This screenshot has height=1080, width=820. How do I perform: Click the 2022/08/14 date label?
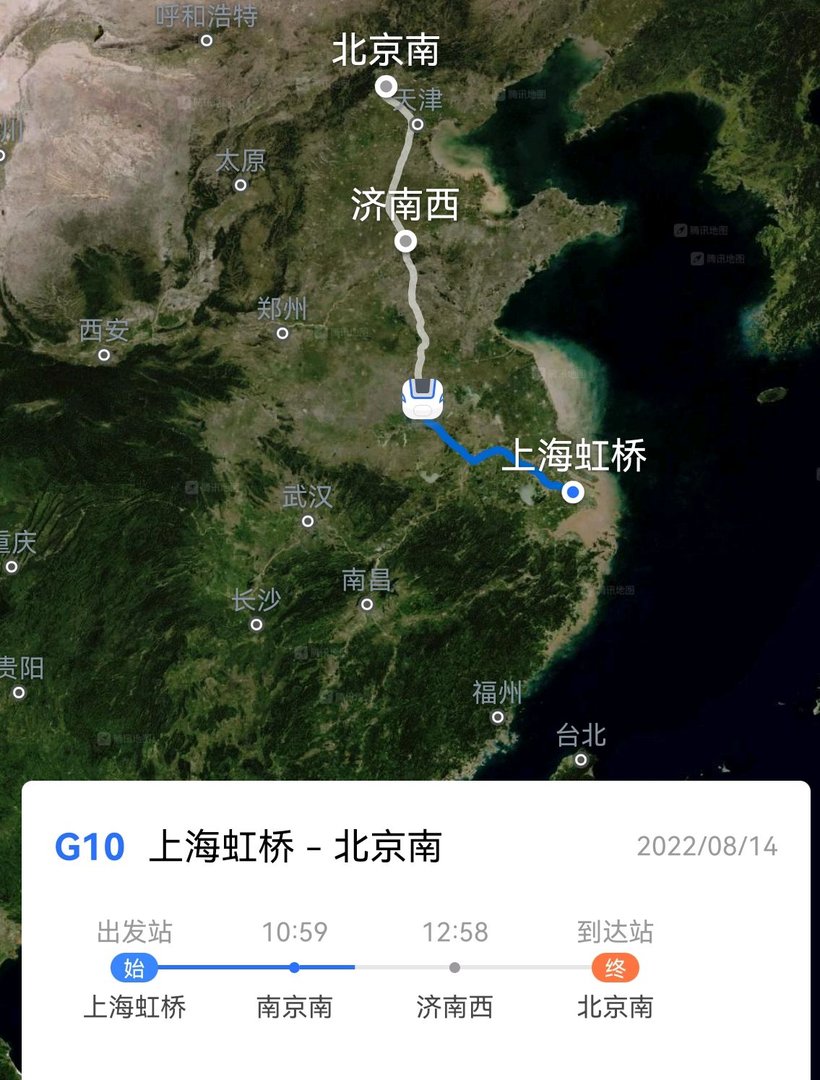707,845
